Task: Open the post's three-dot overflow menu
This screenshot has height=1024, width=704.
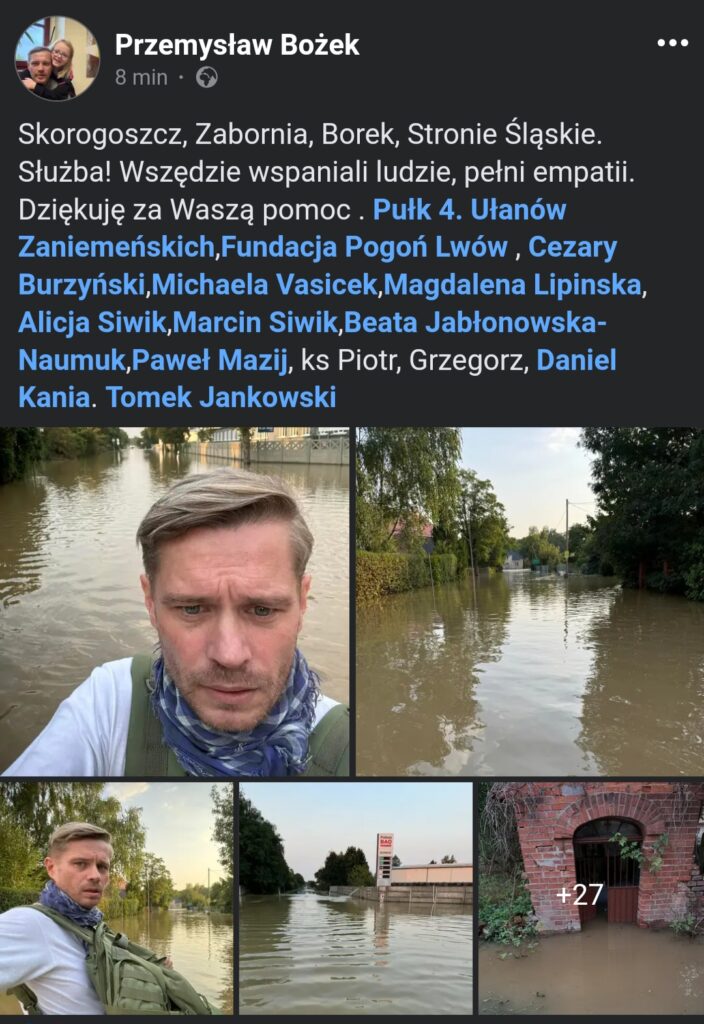Action: [672, 43]
